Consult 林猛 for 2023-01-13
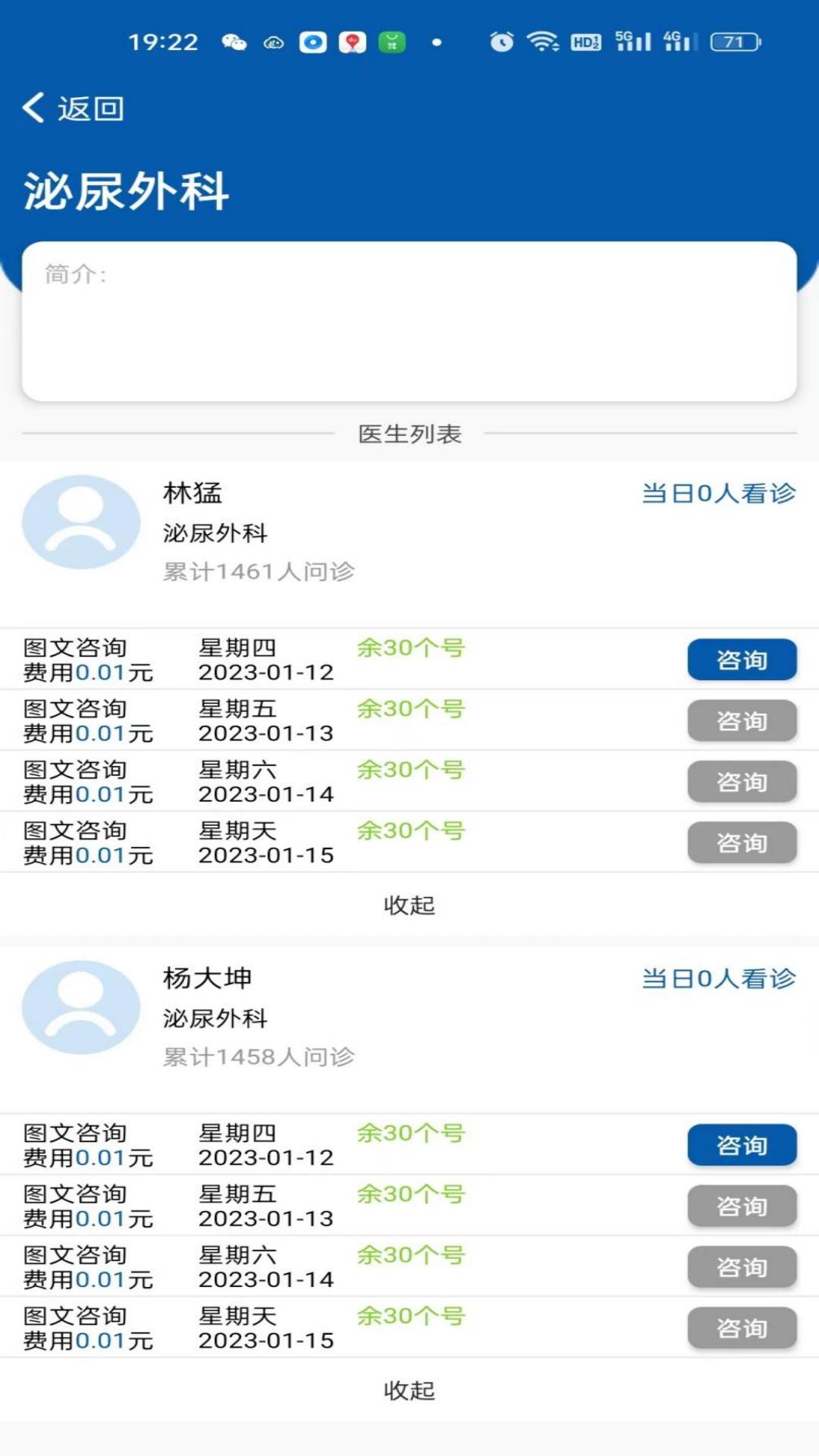This screenshot has height=1456, width=819. coord(742,720)
